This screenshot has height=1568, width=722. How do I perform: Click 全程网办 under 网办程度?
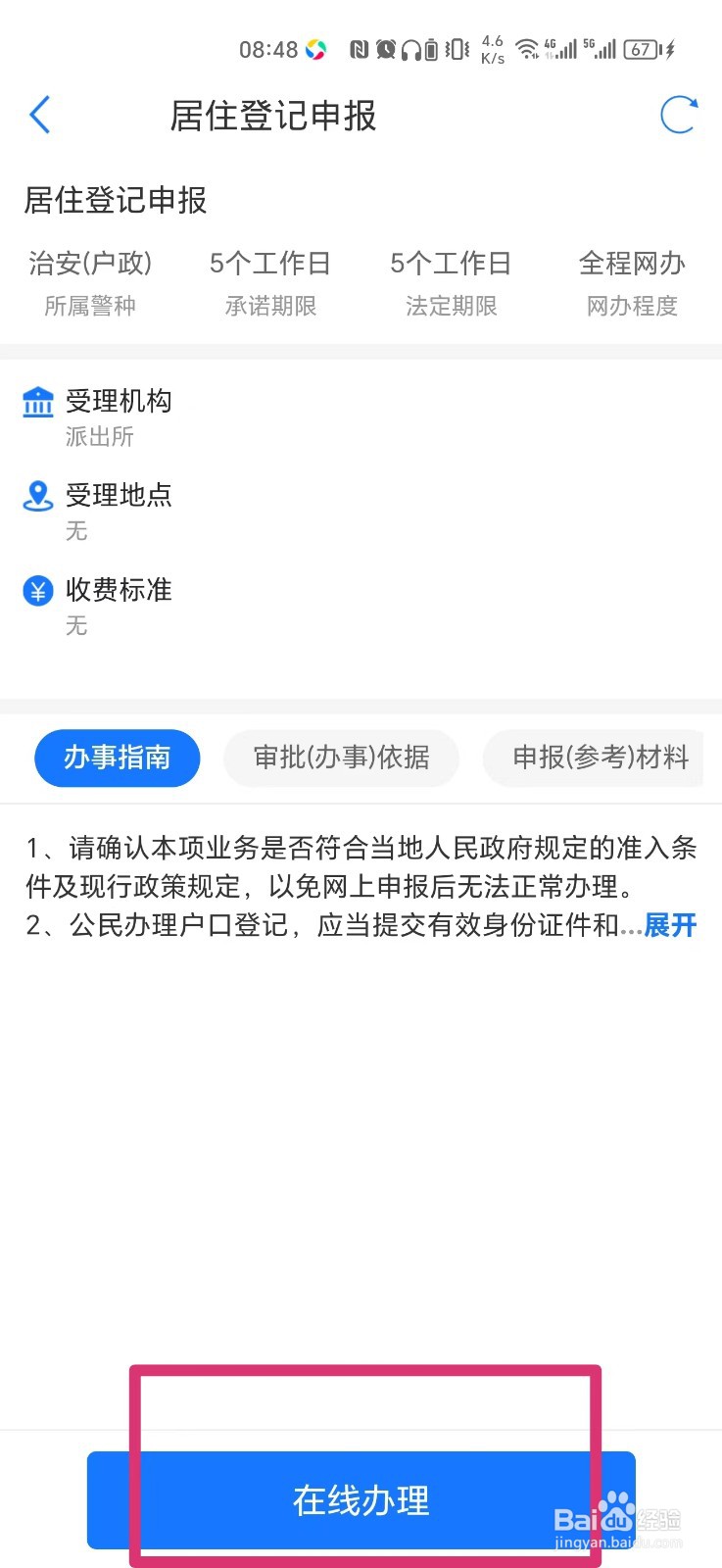point(632,264)
